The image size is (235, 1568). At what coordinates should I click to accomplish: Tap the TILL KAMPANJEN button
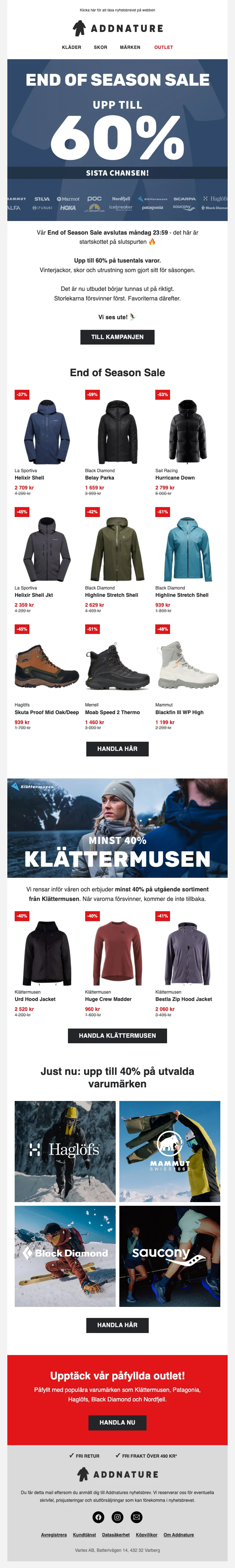coord(117,336)
